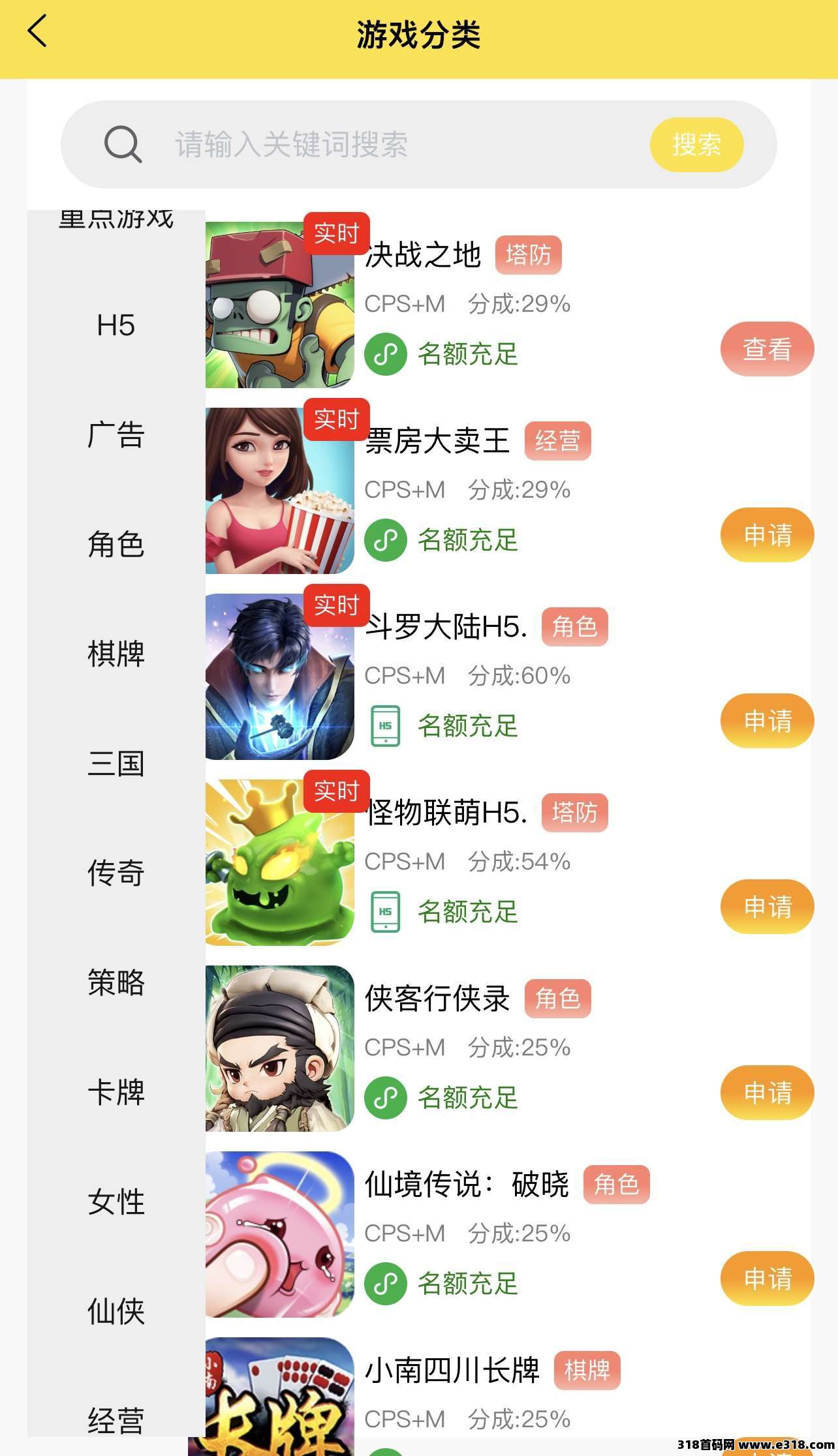This screenshot has height=1456, width=838.
Task: Open the 策略 category
Action: point(116,983)
